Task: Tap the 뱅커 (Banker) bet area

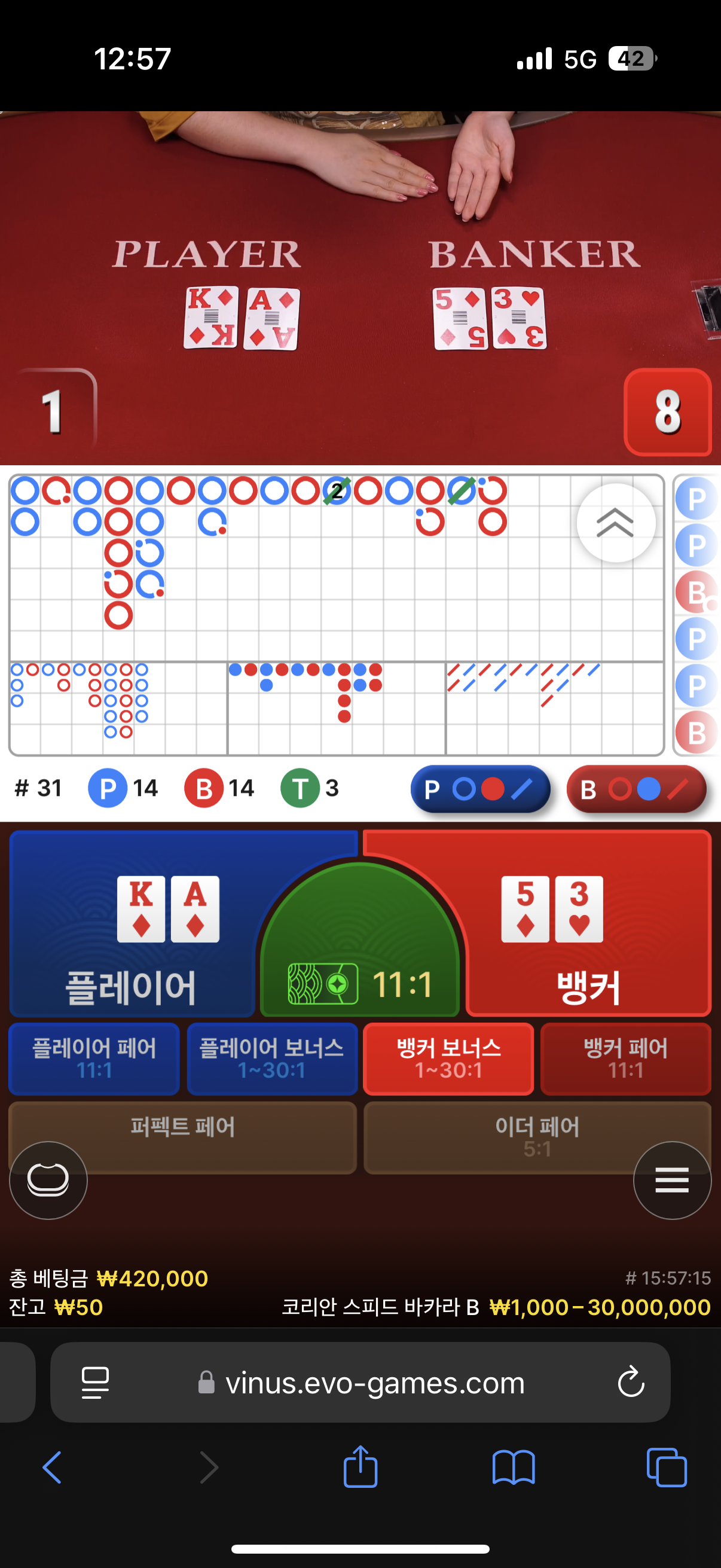Action: pos(588,931)
